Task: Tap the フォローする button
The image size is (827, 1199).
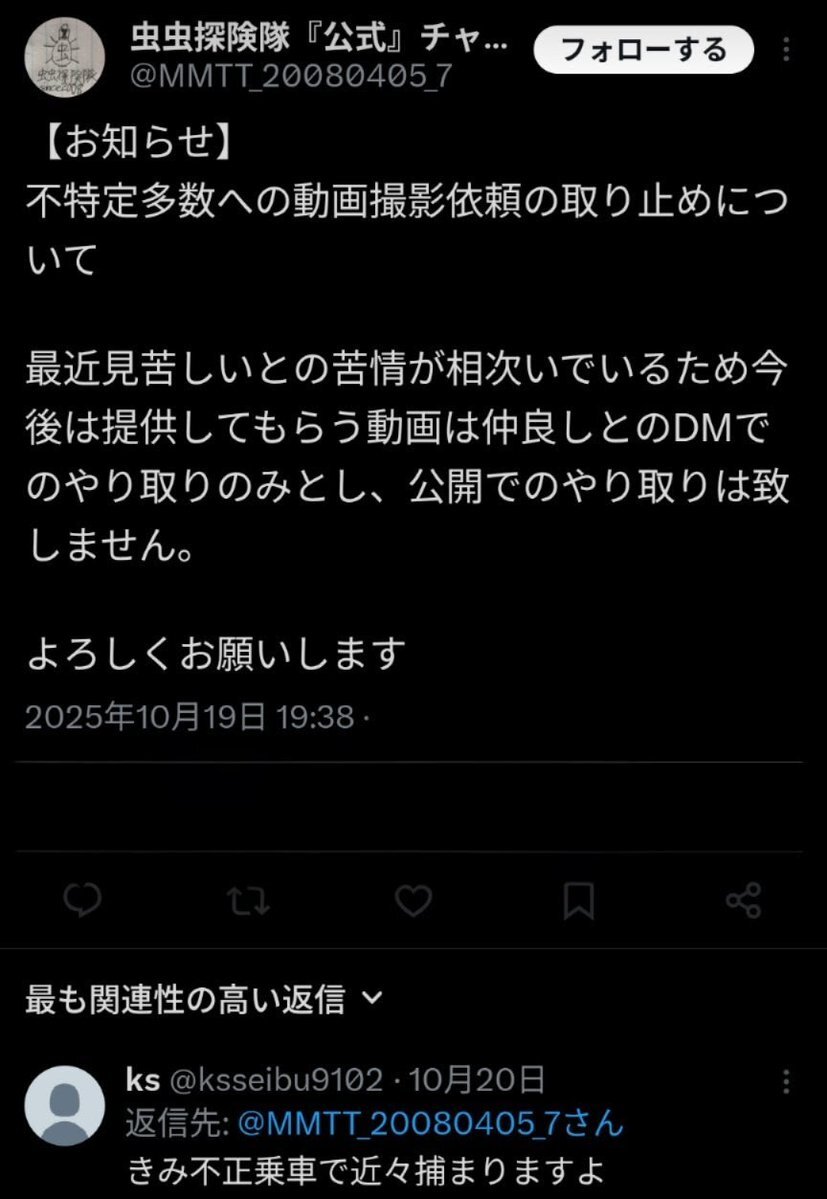Action: coord(643,49)
